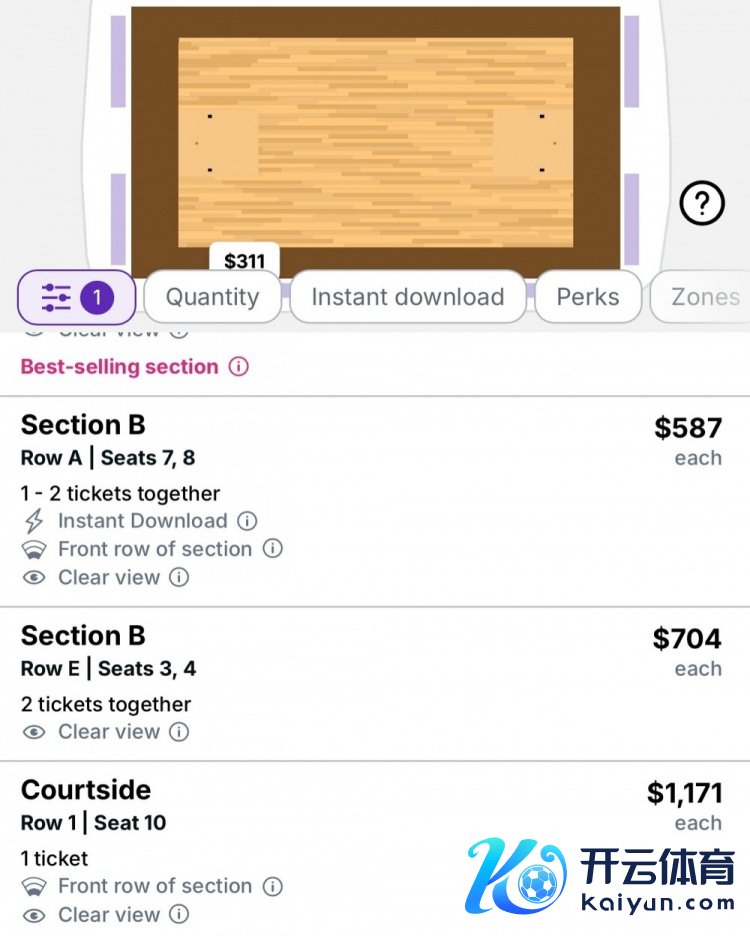Viewport: 750px width, 936px height.
Task: Open the Courtside Row 1 listing
Action: click(x=371, y=806)
